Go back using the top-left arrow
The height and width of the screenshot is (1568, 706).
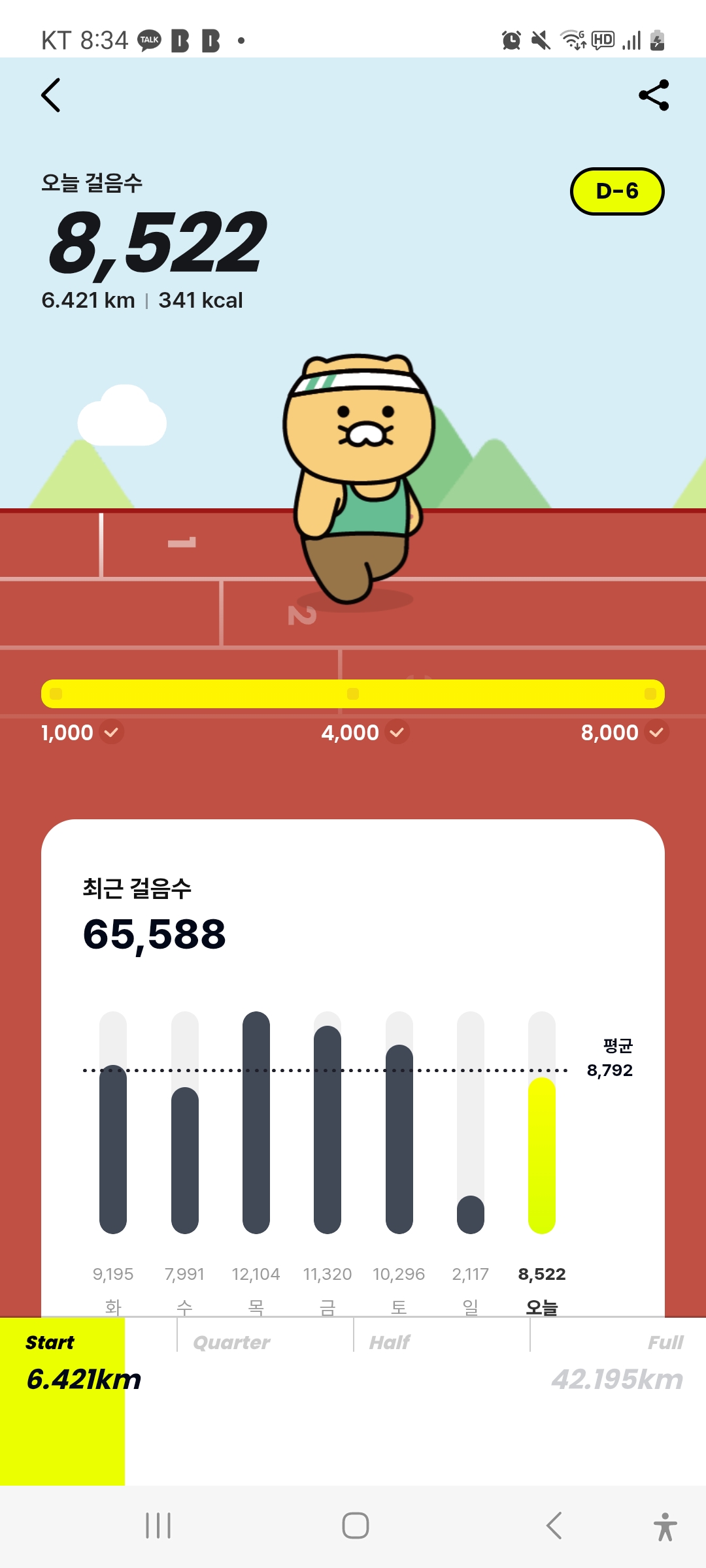(x=51, y=95)
